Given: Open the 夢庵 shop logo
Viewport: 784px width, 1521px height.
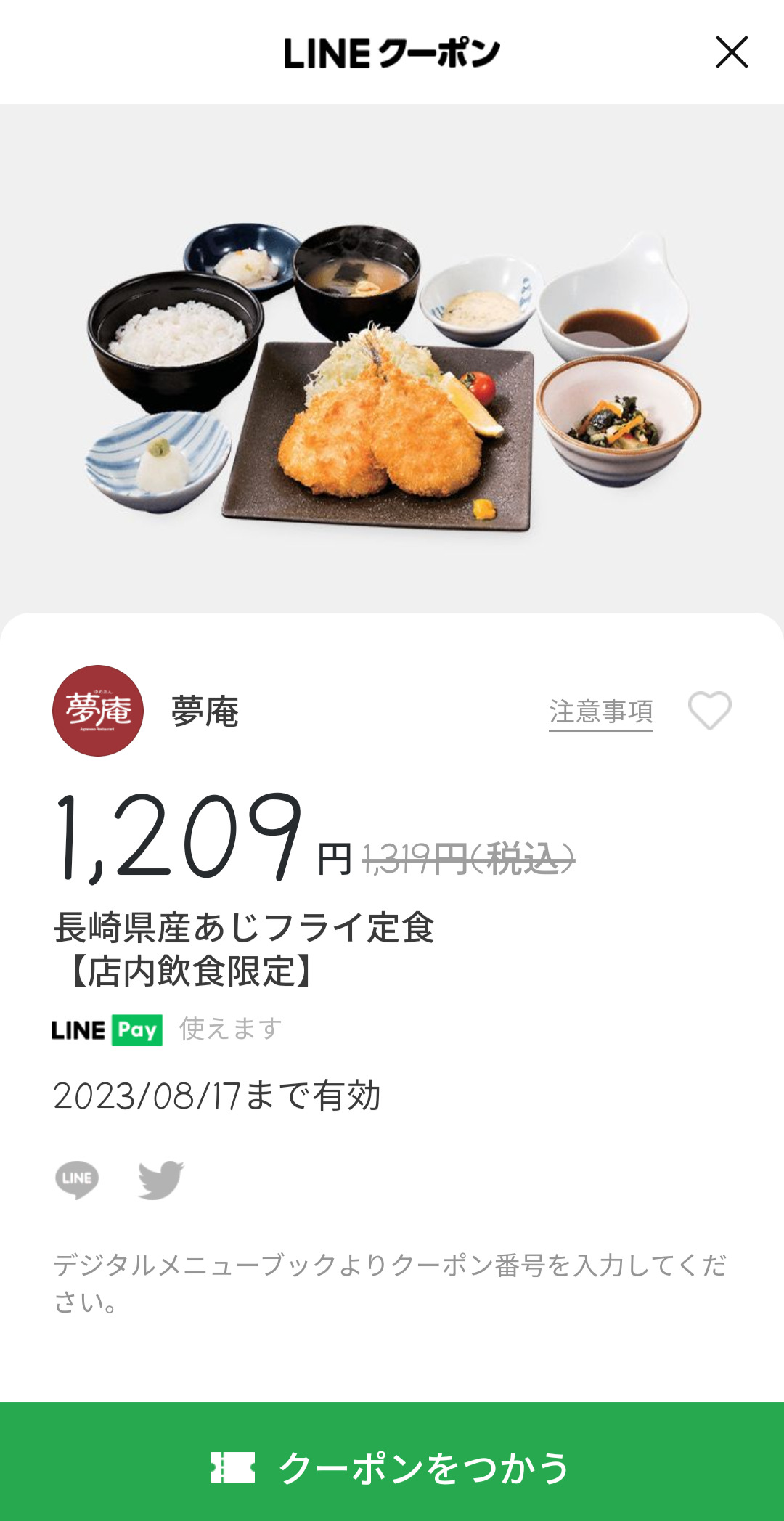Looking at the screenshot, I should point(98,710).
